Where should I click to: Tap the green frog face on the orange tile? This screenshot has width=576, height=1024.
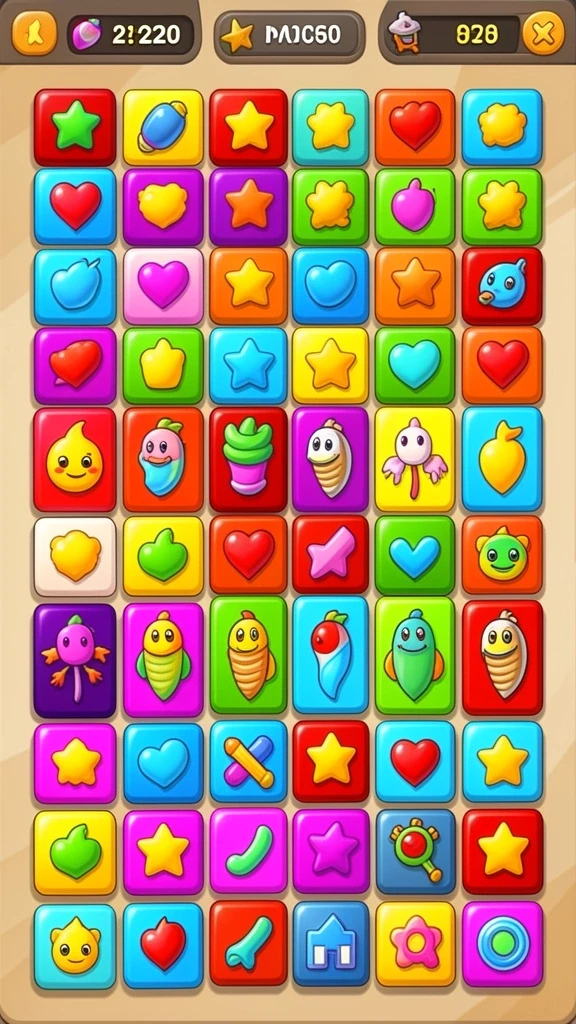coord(502,554)
